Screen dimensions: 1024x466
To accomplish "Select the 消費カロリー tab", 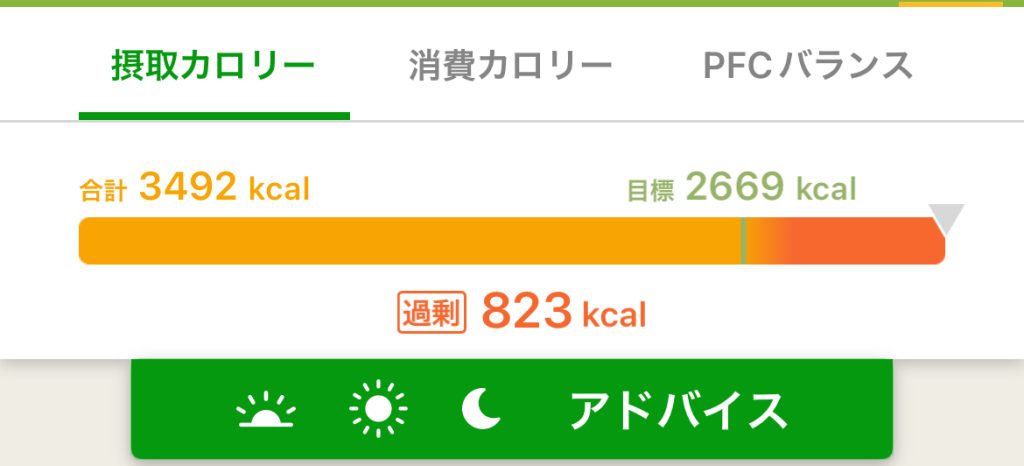I will 510,67.
